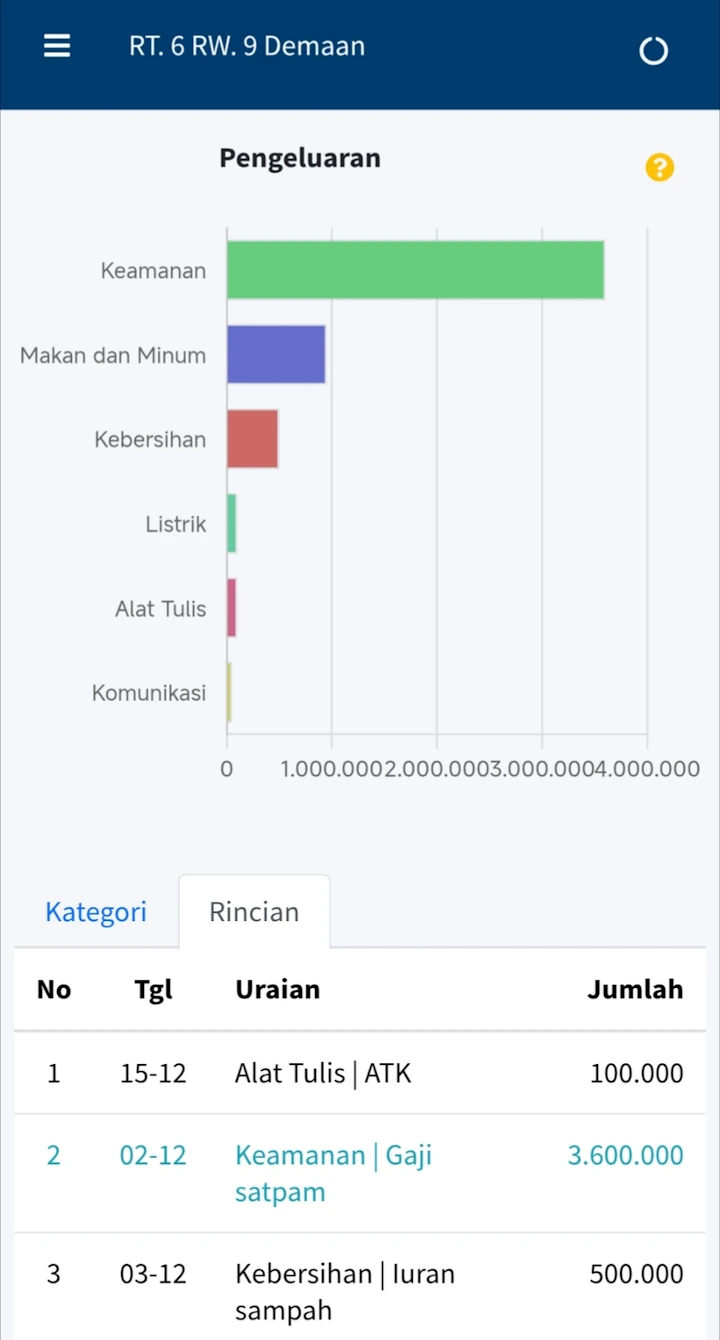The height and width of the screenshot is (1340, 720).
Task: Open the hamburger drawer menu
Action: [x=57, y=47]
